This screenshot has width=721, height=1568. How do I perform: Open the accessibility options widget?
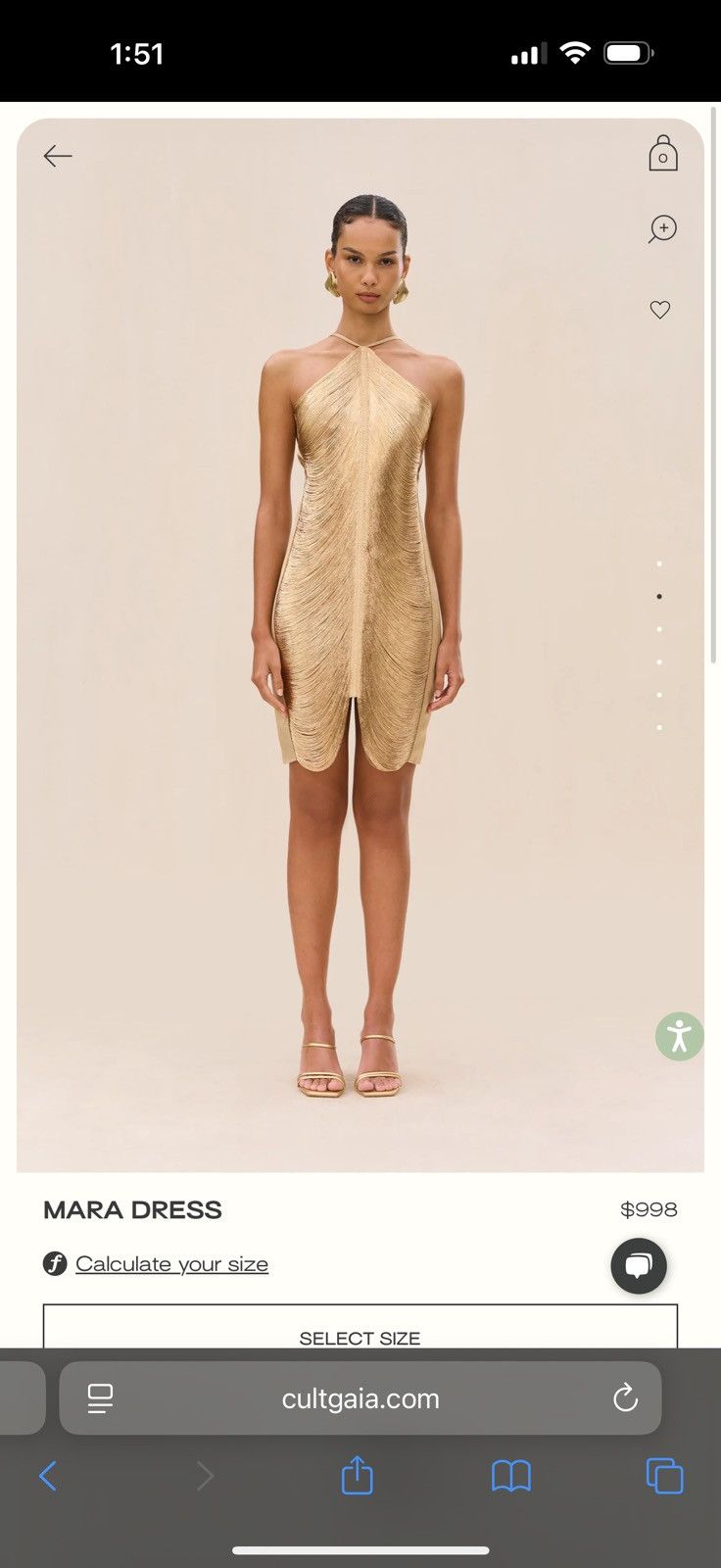point(679,1036)
